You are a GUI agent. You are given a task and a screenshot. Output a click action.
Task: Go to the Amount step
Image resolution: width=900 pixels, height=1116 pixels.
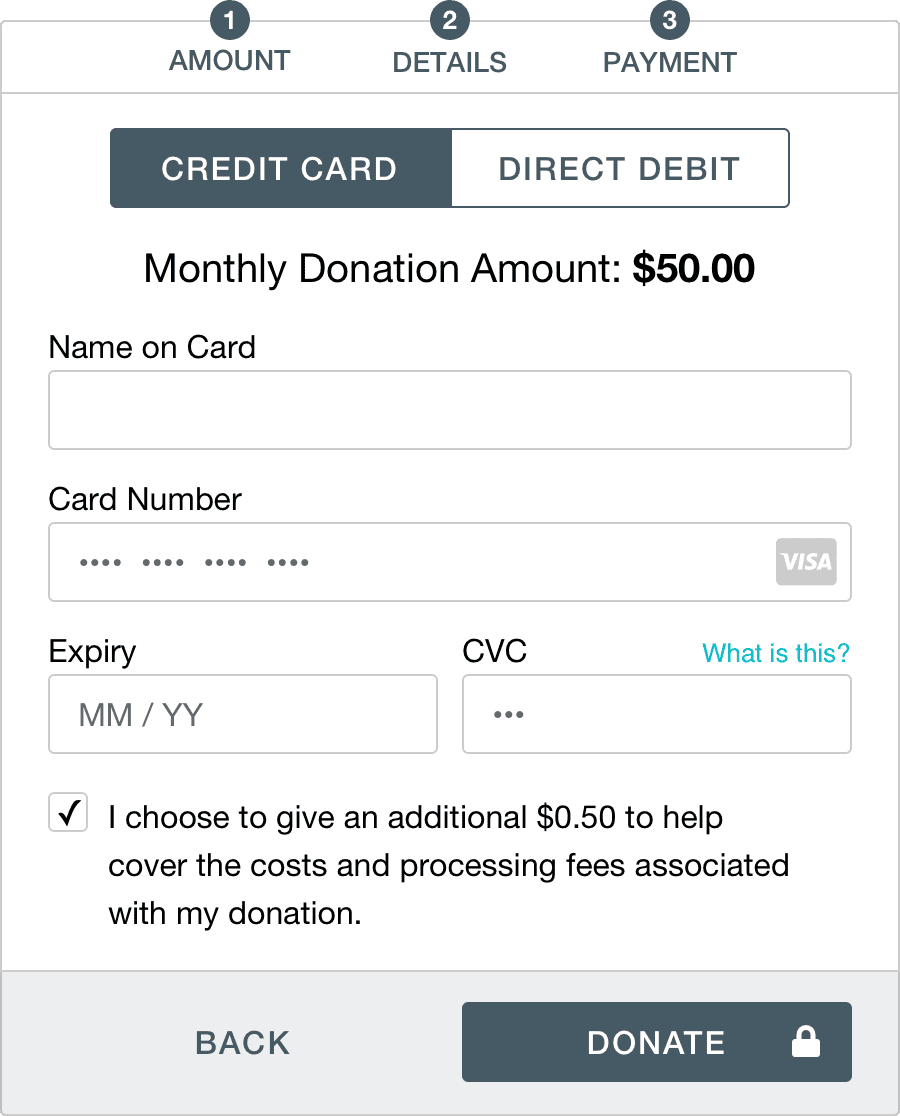click(230, 47)
